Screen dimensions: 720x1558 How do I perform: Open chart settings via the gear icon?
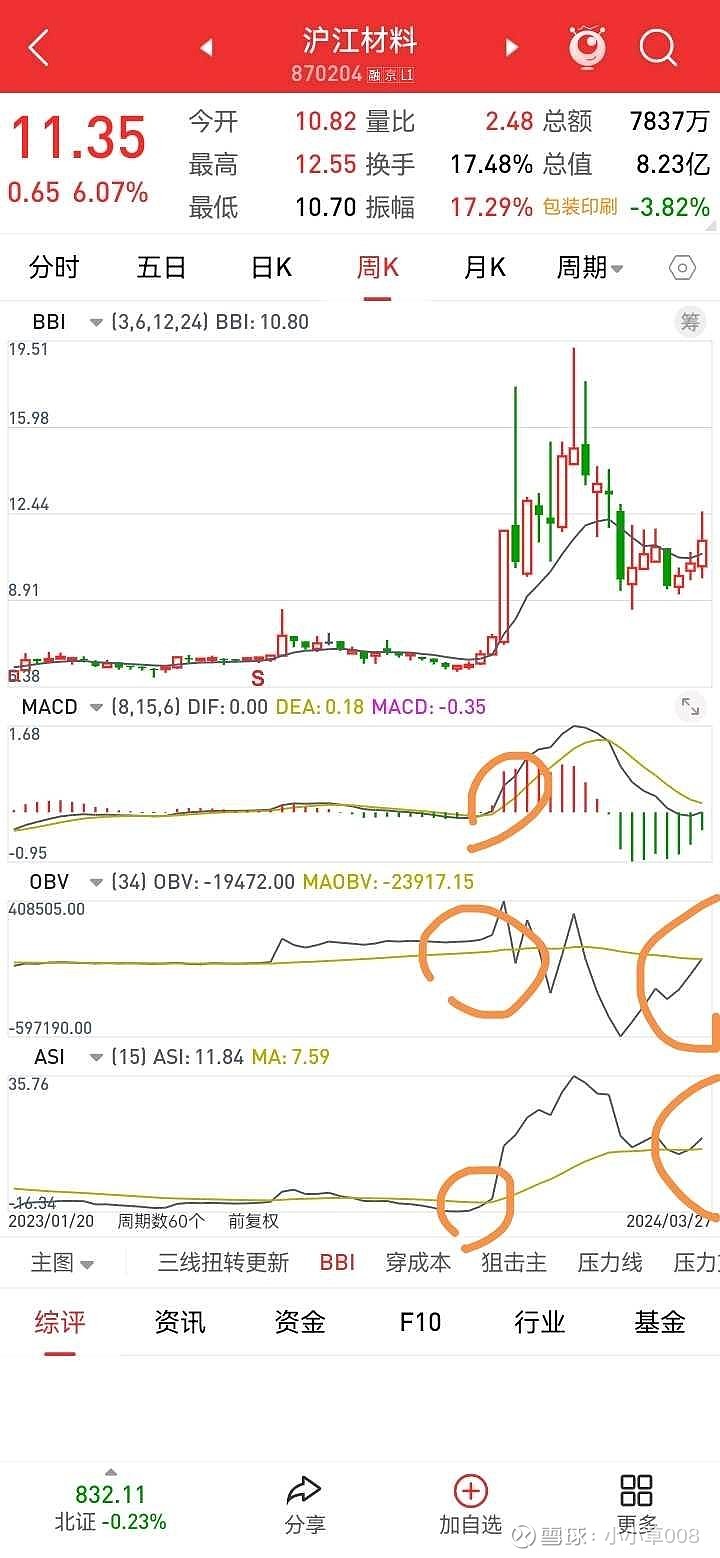[x=681, y=267]
